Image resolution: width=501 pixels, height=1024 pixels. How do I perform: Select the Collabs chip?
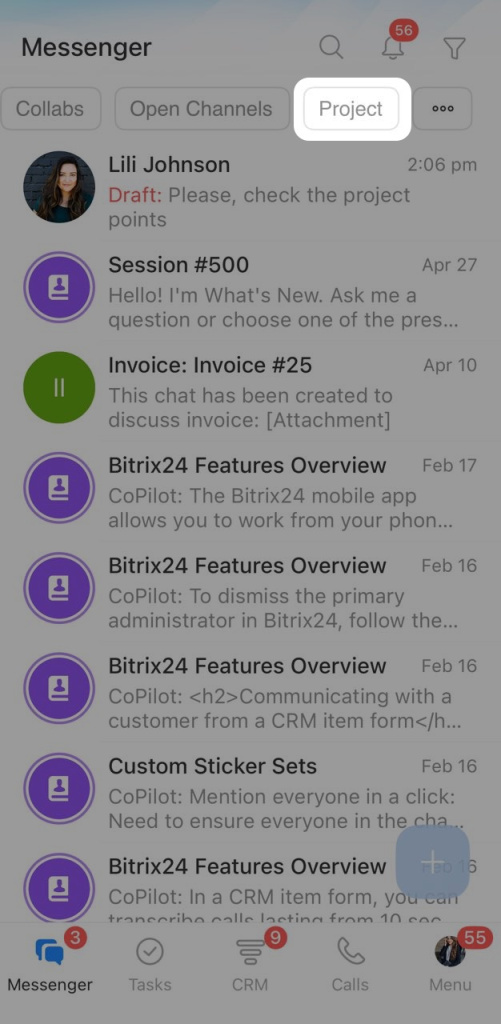point(50,108)
